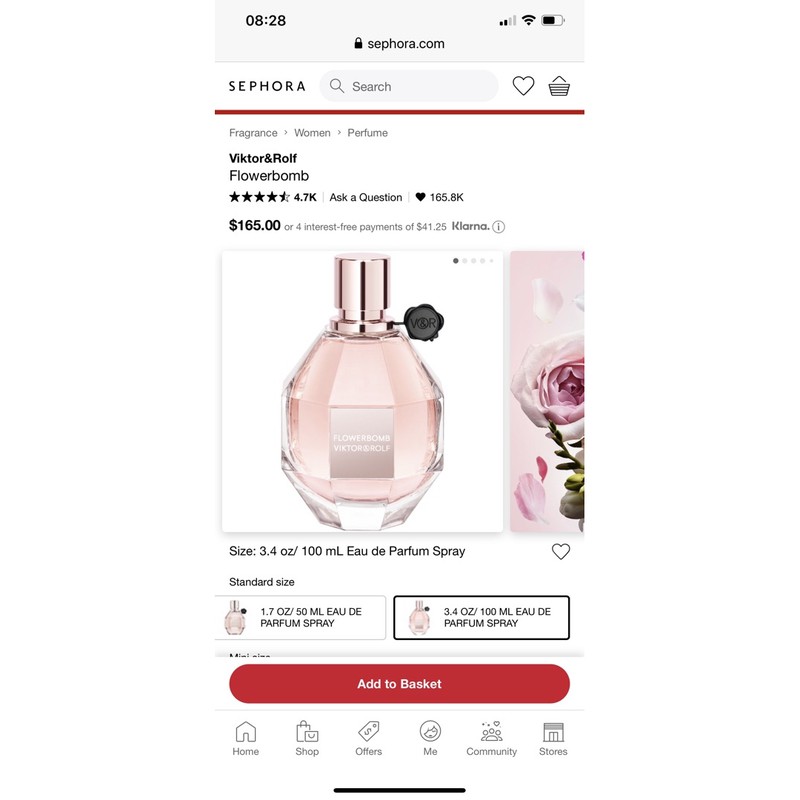Screen dimensions: 800x800
Task: Add to Basket
Action: point(399,684)
